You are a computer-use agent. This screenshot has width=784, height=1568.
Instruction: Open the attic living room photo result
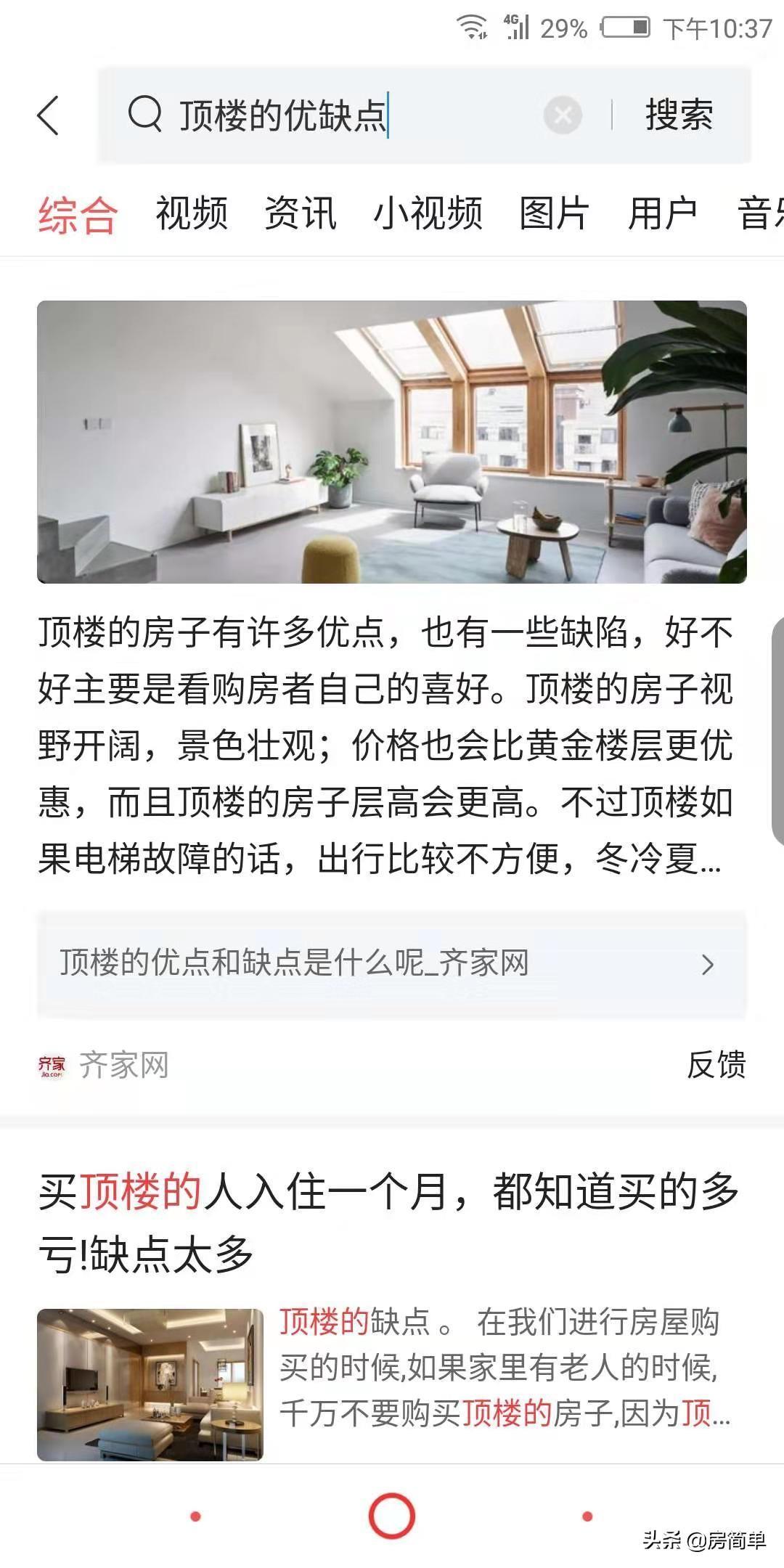click(x=392, y=441)
